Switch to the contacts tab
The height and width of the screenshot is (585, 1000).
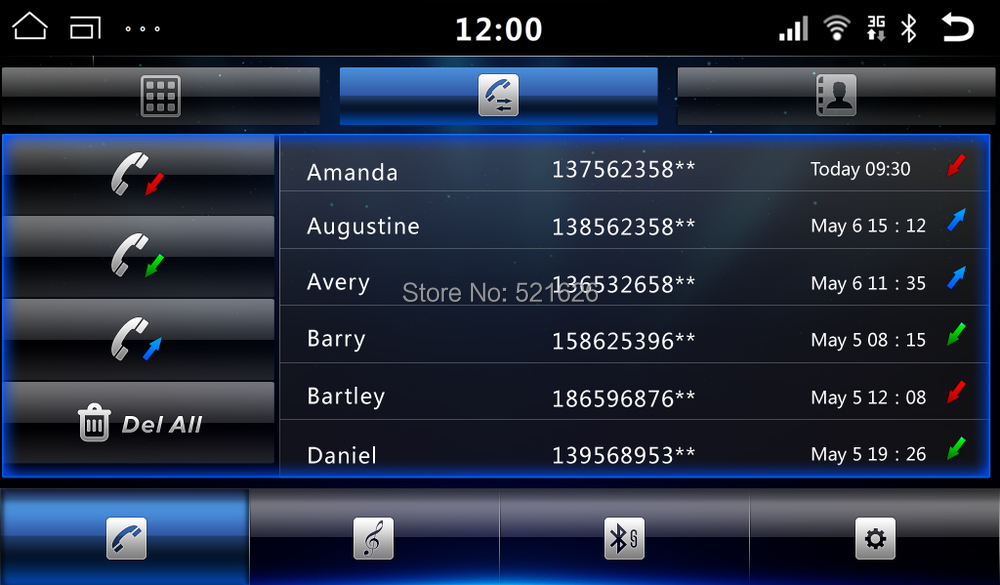[x=836, y=96]
